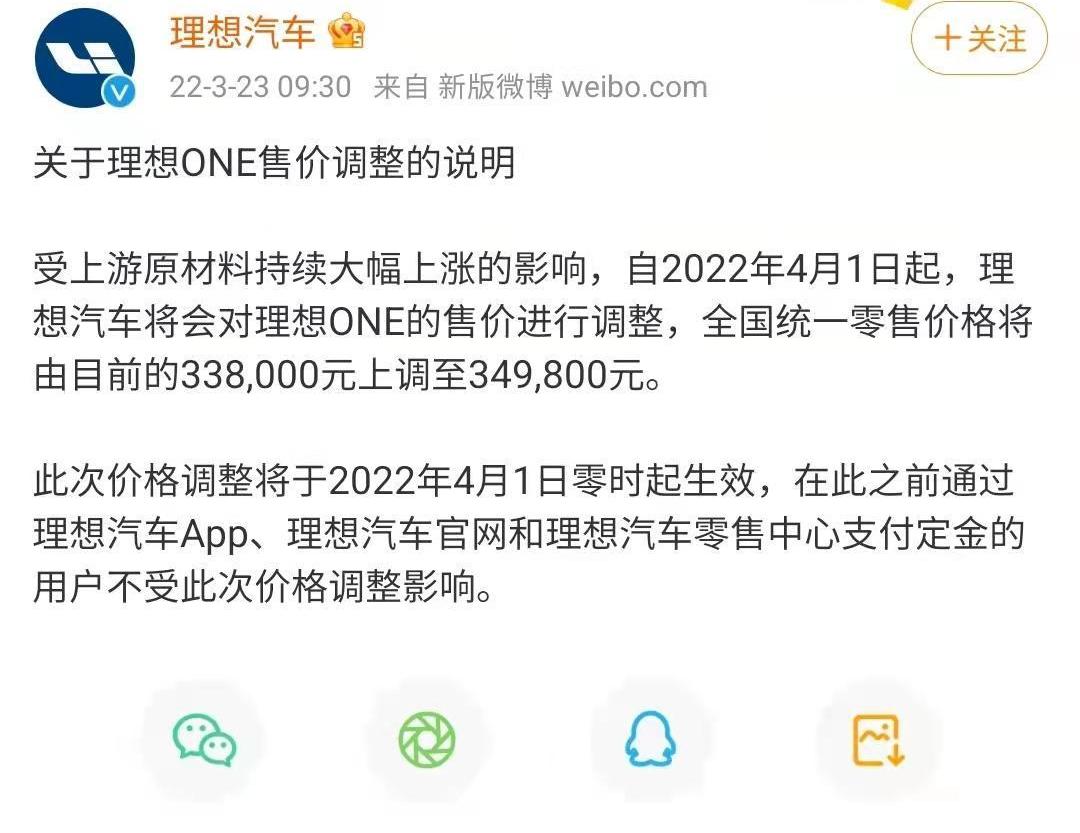
Task: Save the post as an image
Action: tap(877, 741)
